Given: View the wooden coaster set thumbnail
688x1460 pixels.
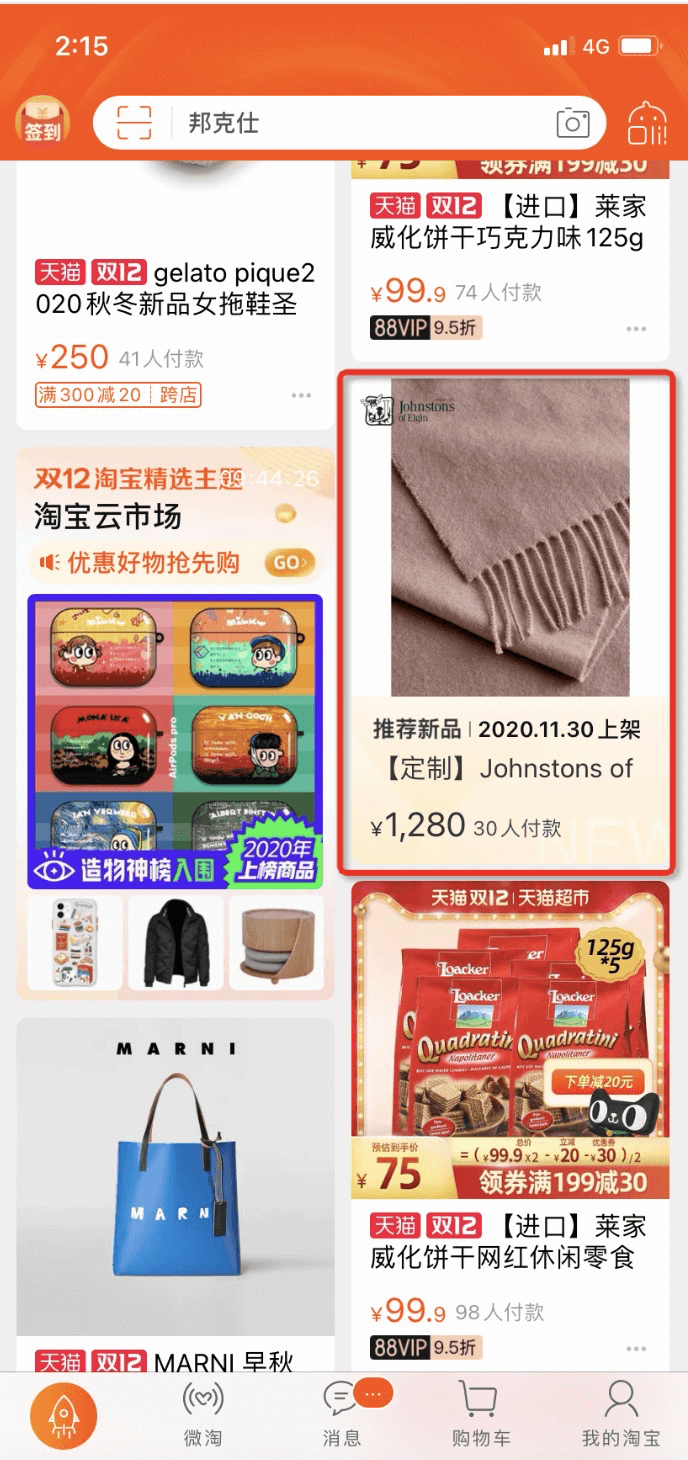Looking at the screenshot, I should pos(280,941).
